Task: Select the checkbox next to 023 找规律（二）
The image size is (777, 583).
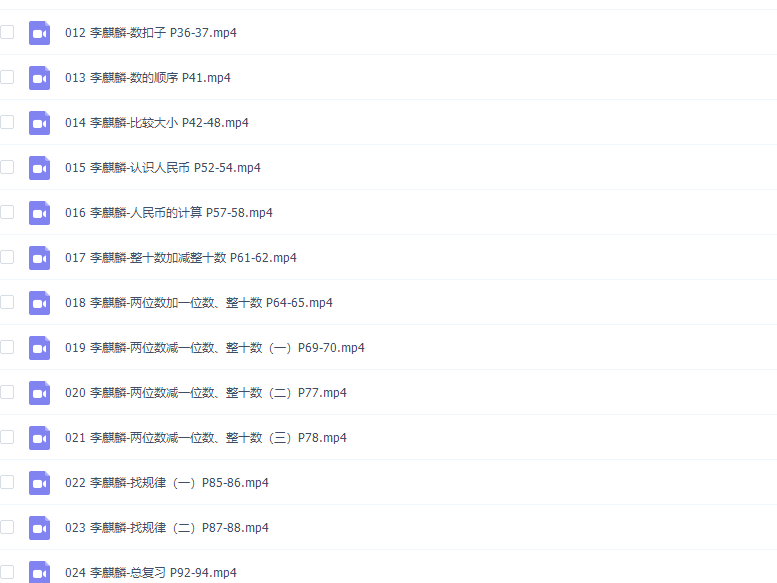Action: pyautogui.click(x=7, y=527)
